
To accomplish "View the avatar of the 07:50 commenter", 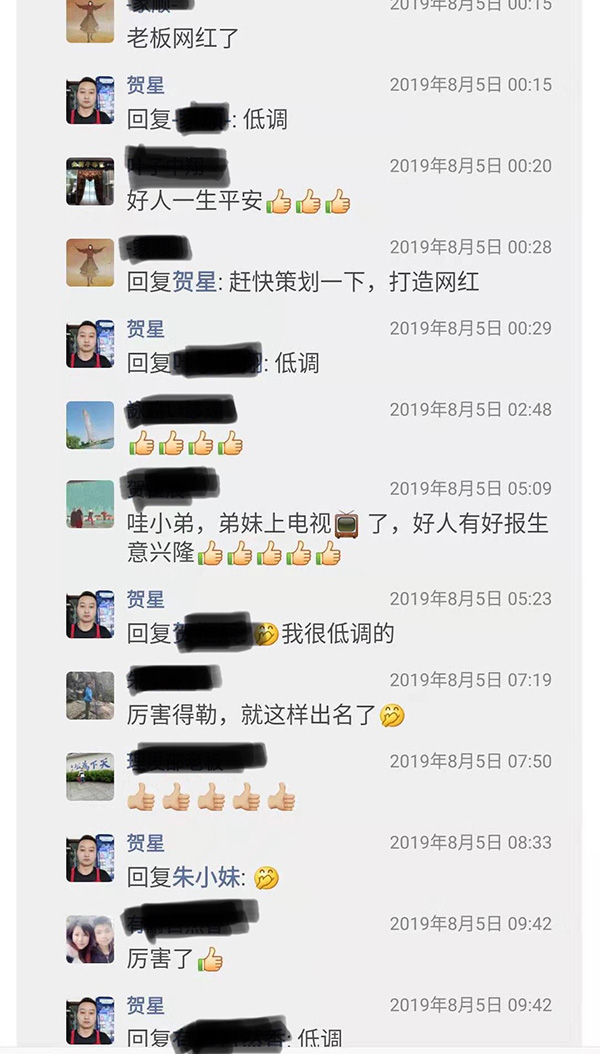I will (90, 777).
